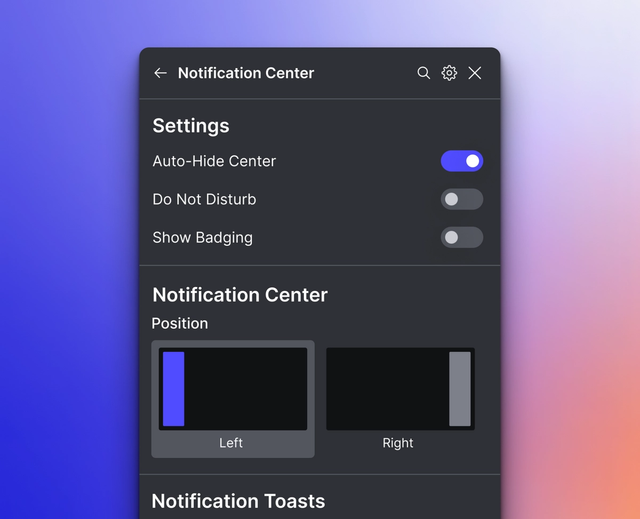Image resolution: width=640 pixels, height=519 pixels.
Task: Choose the Right position option
Action: click(x=399, y=398)
